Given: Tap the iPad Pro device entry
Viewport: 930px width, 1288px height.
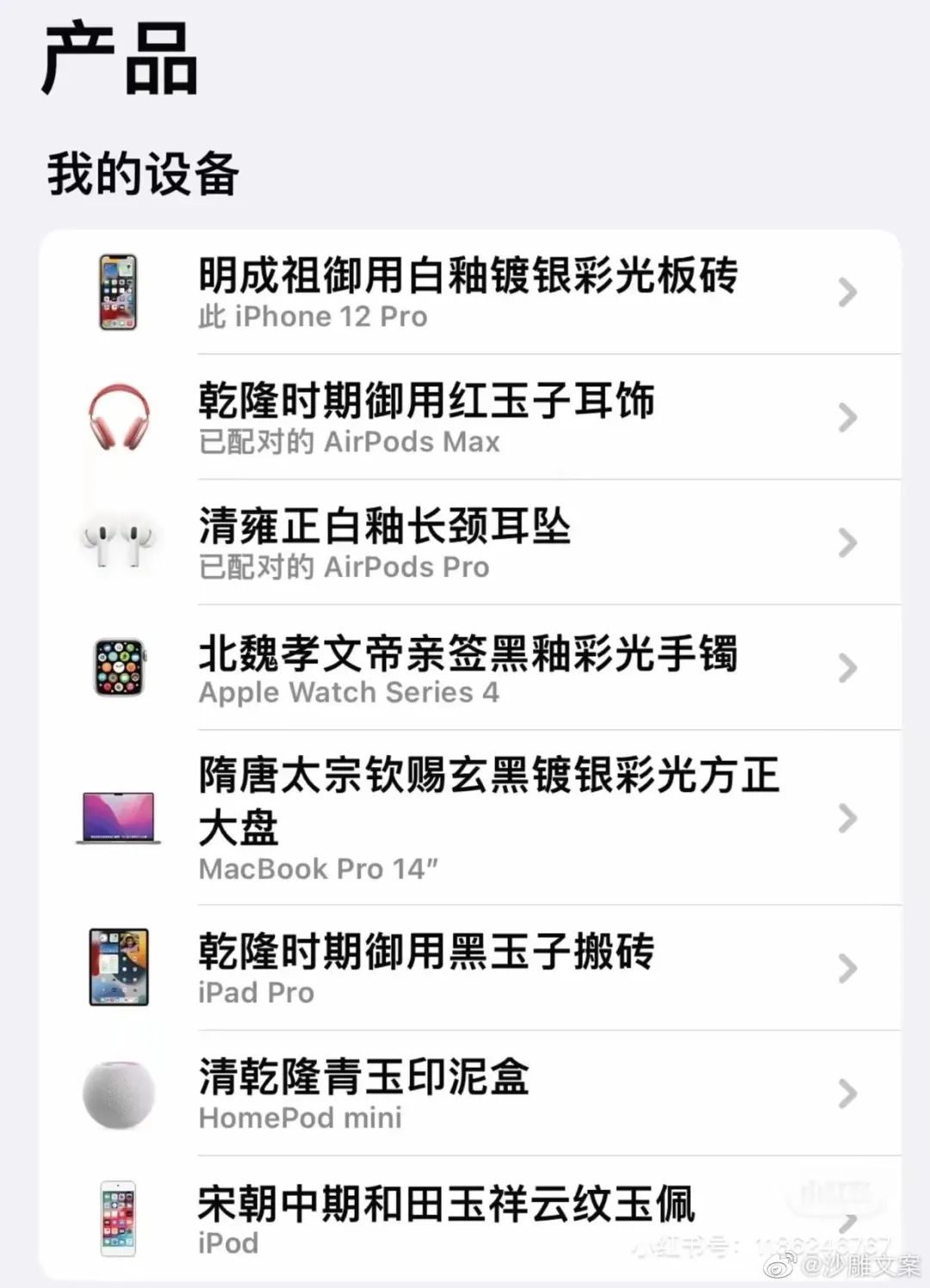Looking at the screenshot, I should coord(469,968).
